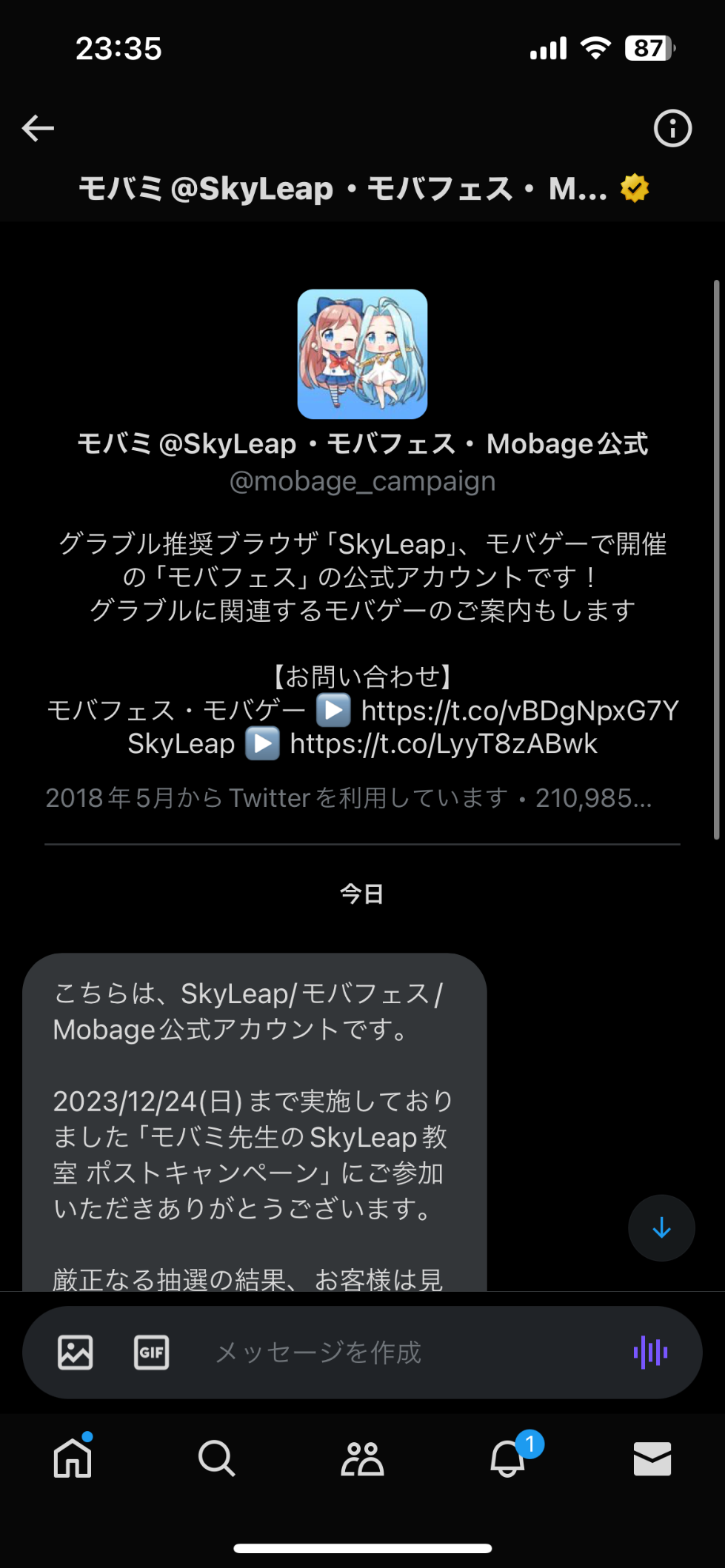725x1568 pixels.
Task: Switch to the Communities tab
Action: 362,1458
